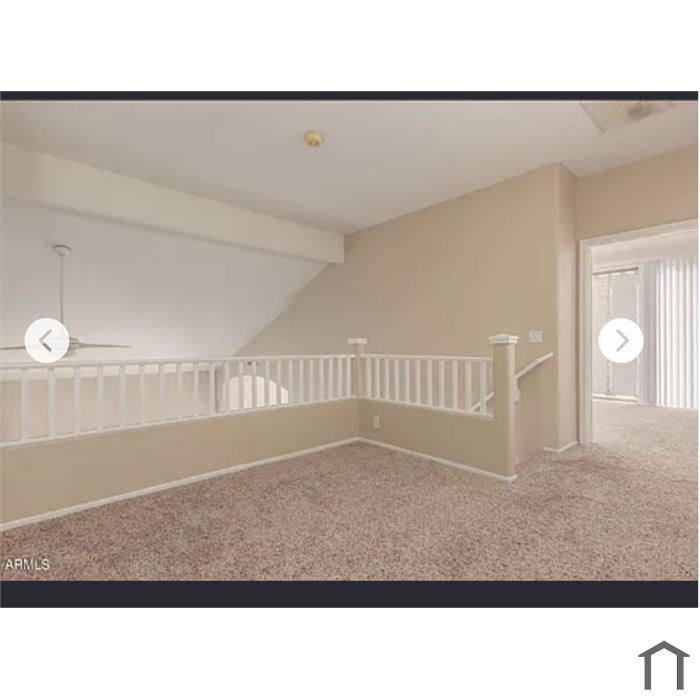
Task: Go to the previous listing photo
Action: [46, 341]
